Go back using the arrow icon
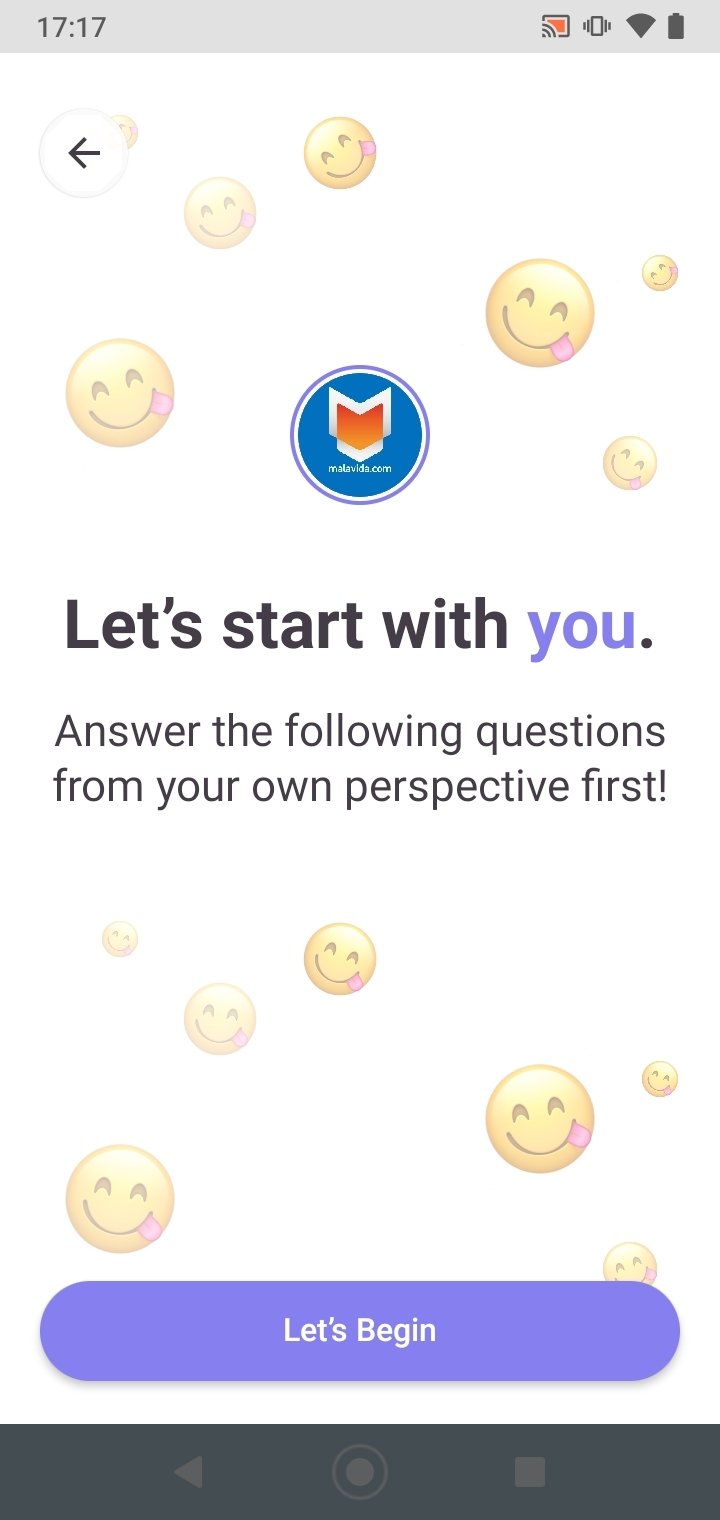The width and height of the screenshot is (720, 1520). click(84, 153)
